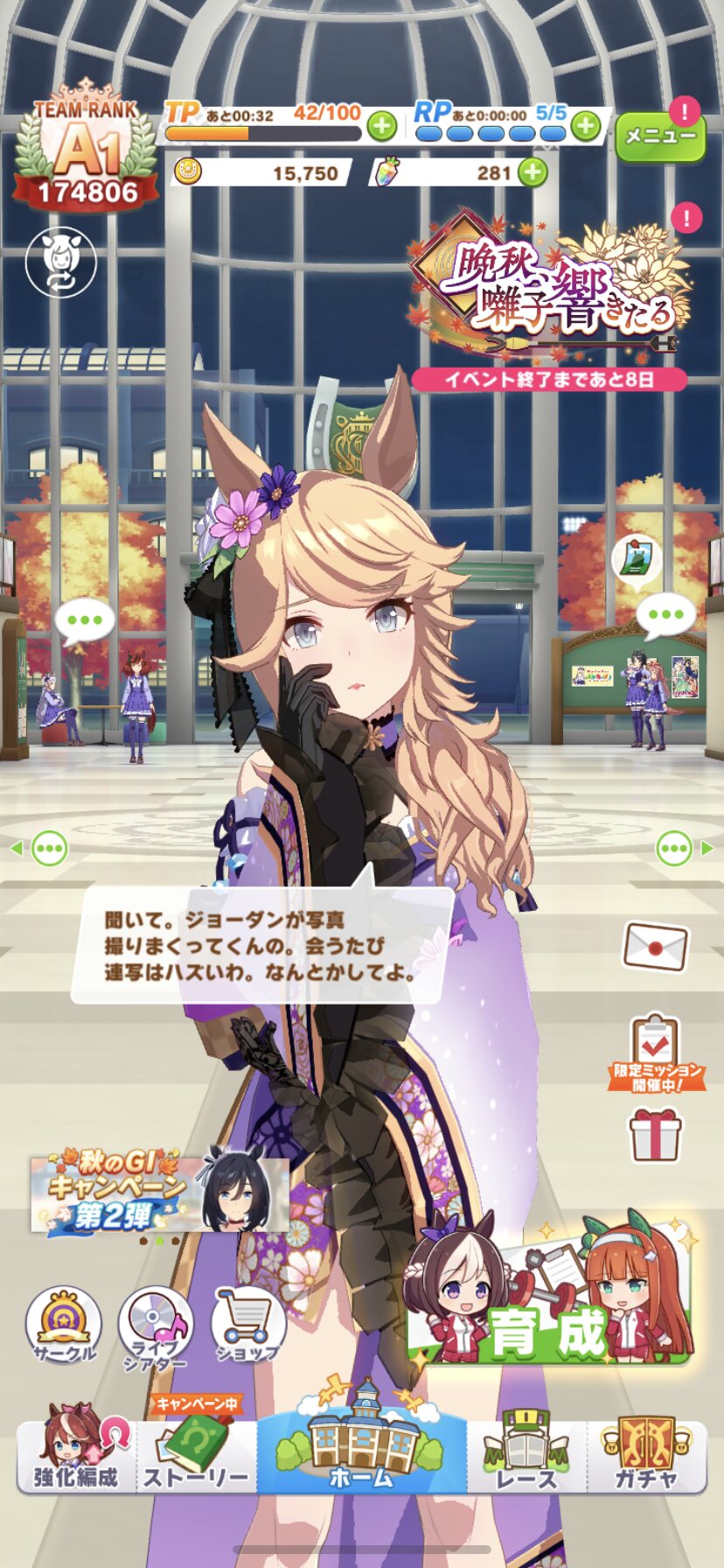Screen dimensions: 724x1568
Task: Open the gift box presents
Action: (x=655, y=1134)
